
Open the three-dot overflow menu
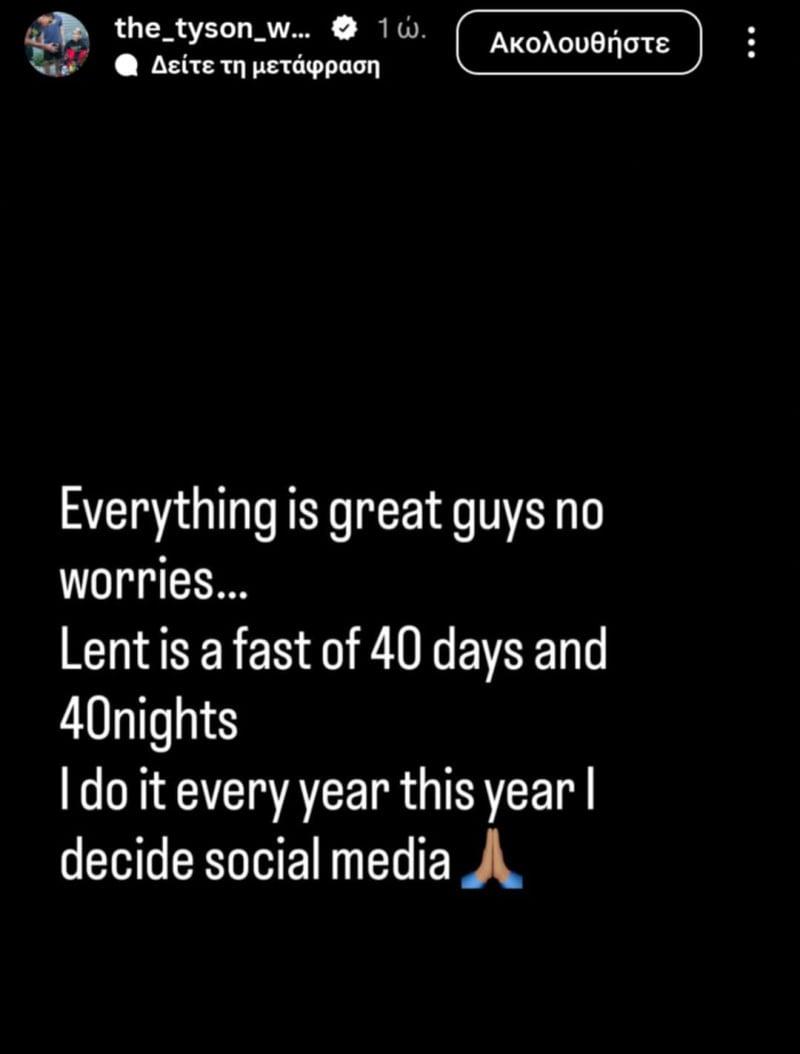pos(752,43)
